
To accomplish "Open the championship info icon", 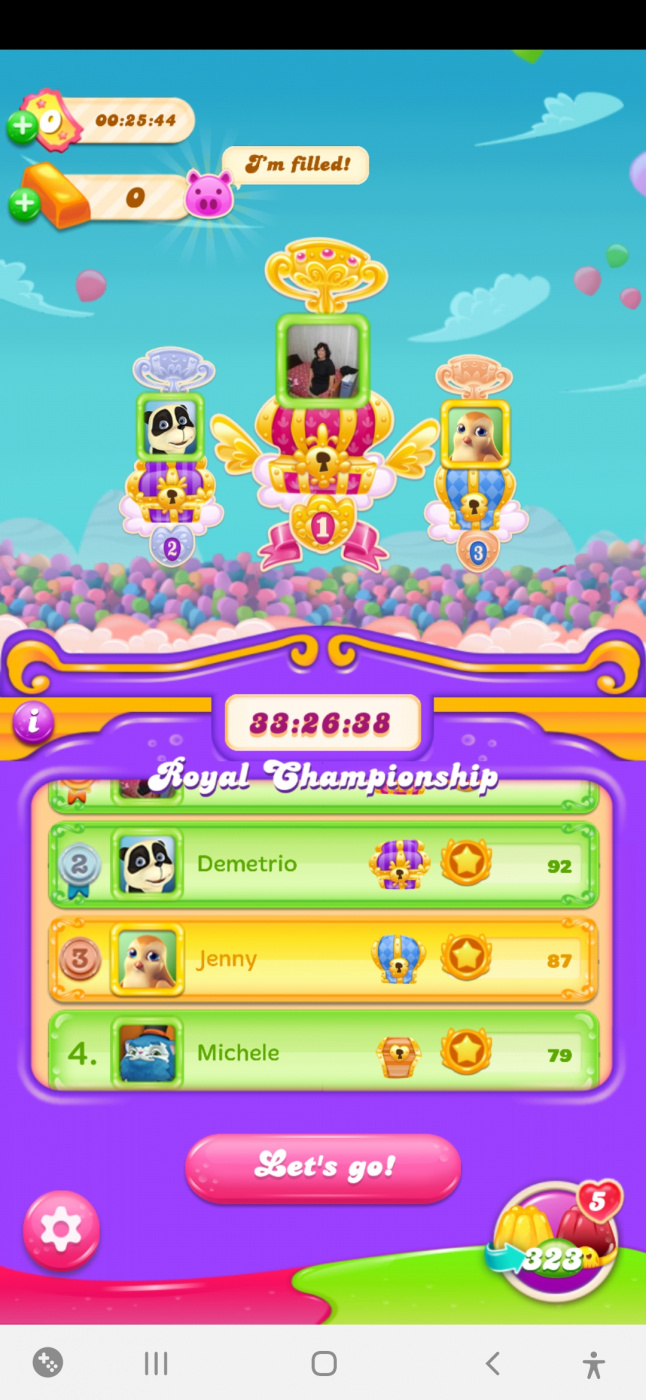I will click(x=32, y=720).
